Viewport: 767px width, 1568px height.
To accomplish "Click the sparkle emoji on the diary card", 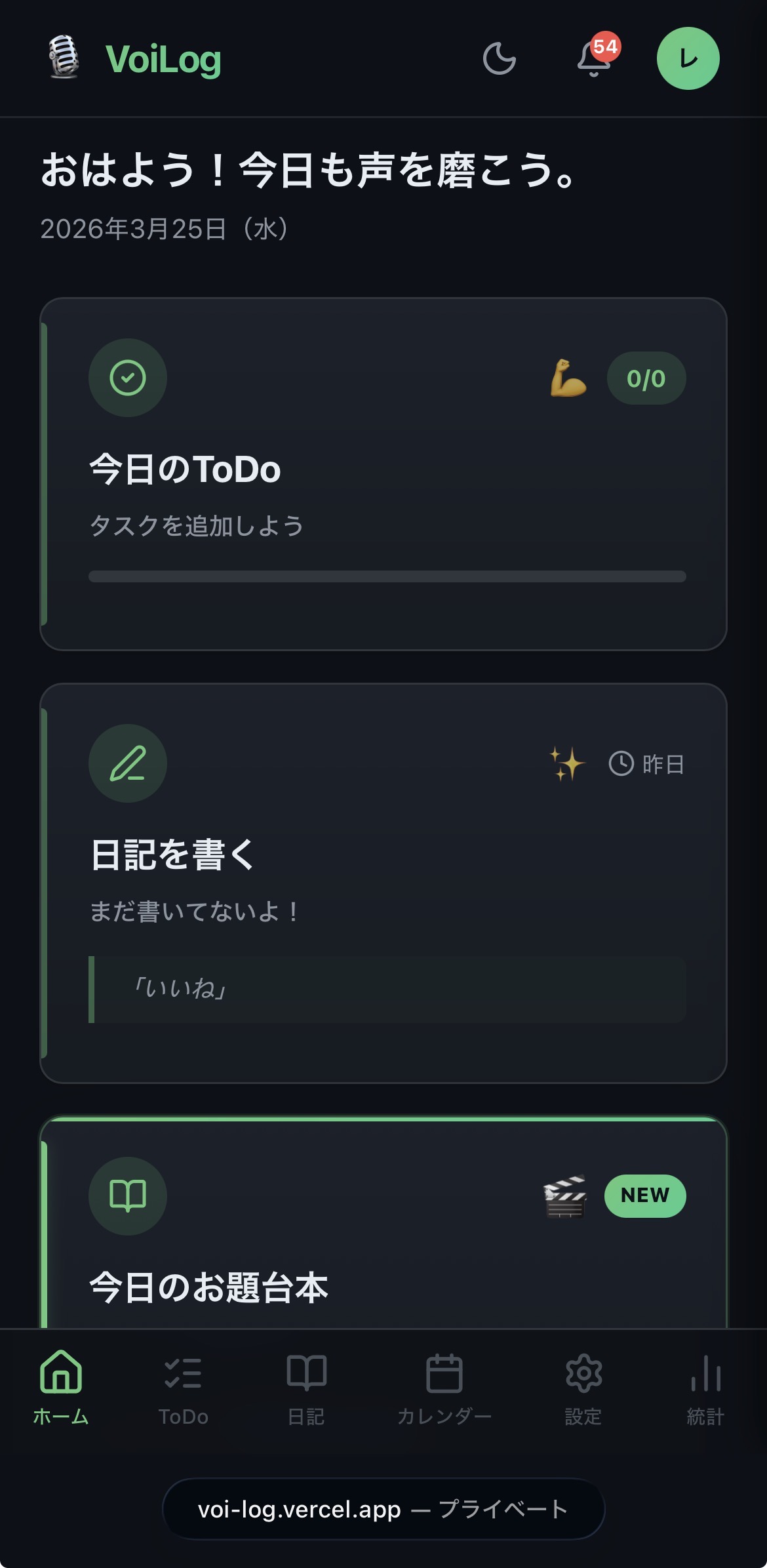I will click(568, 763).
